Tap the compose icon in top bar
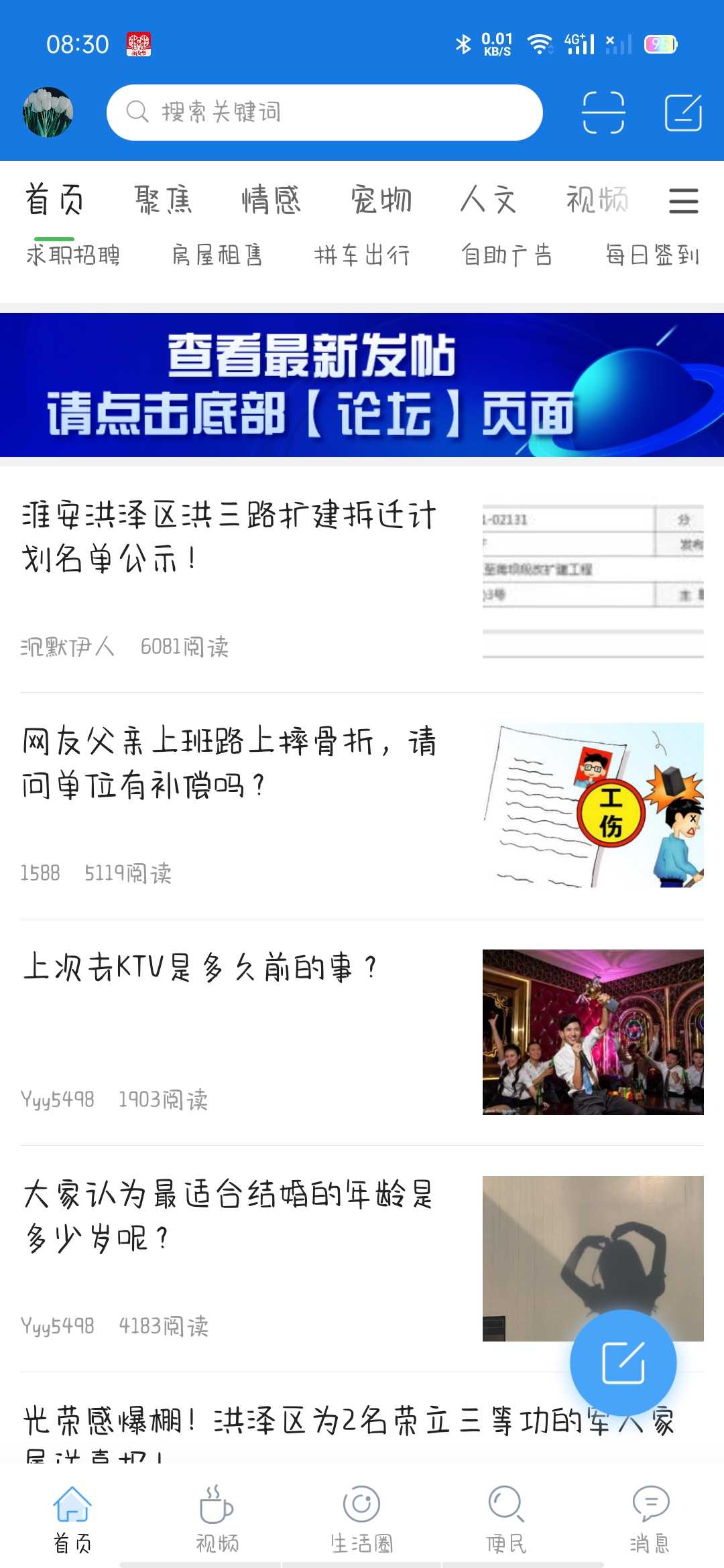 683,113
